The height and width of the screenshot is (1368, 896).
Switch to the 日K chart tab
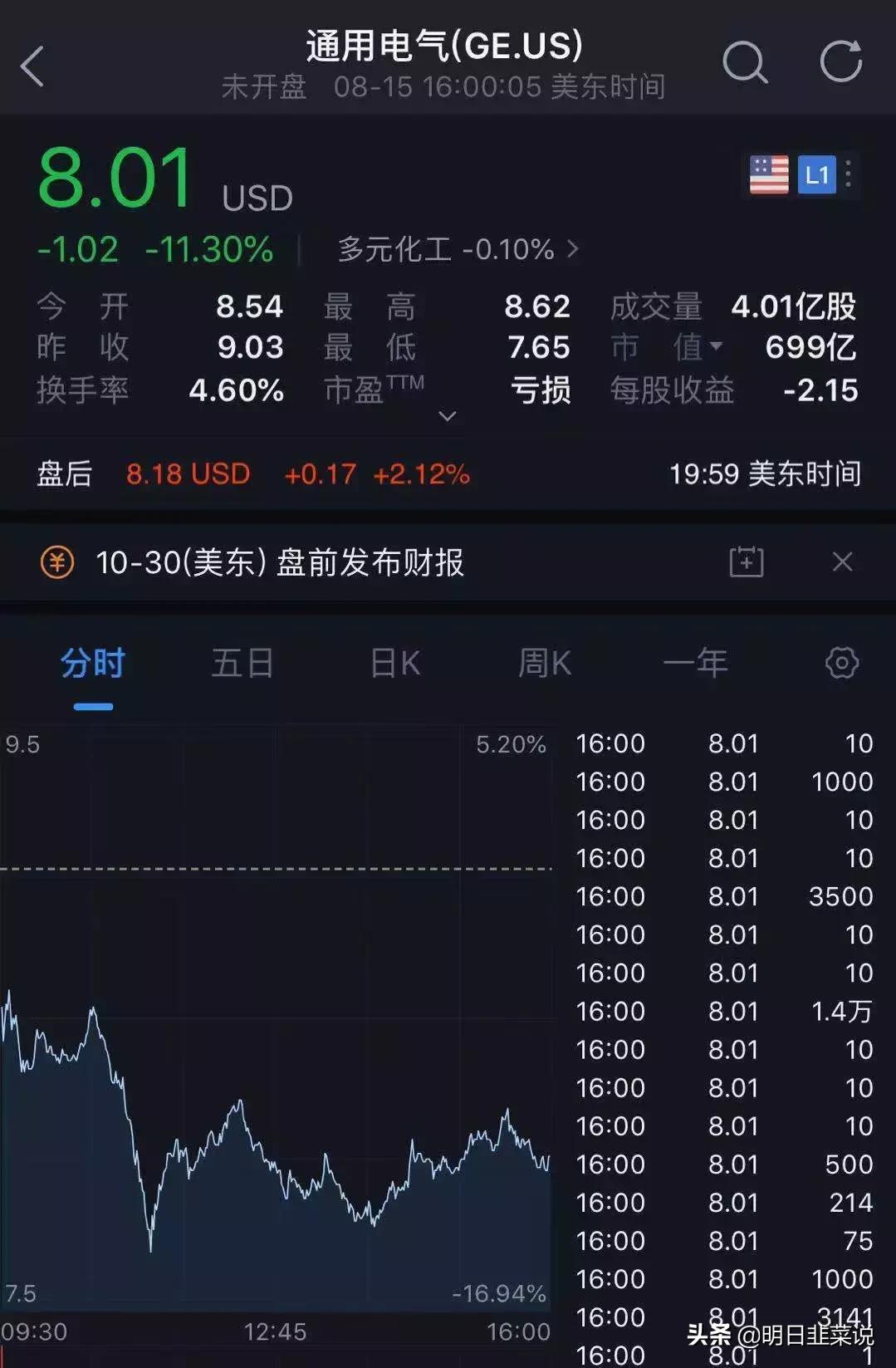tap(394, 662)
